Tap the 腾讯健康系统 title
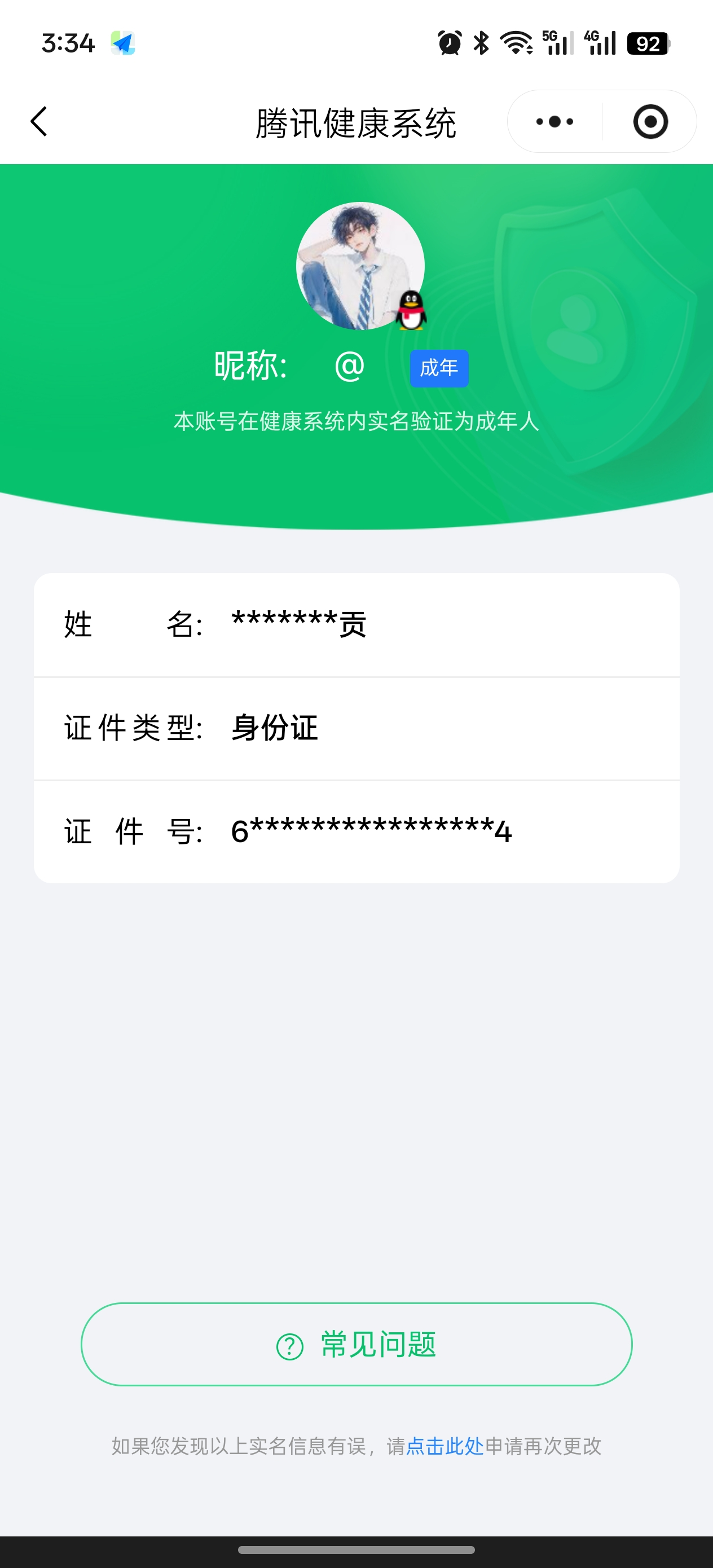 pos(356,121)
